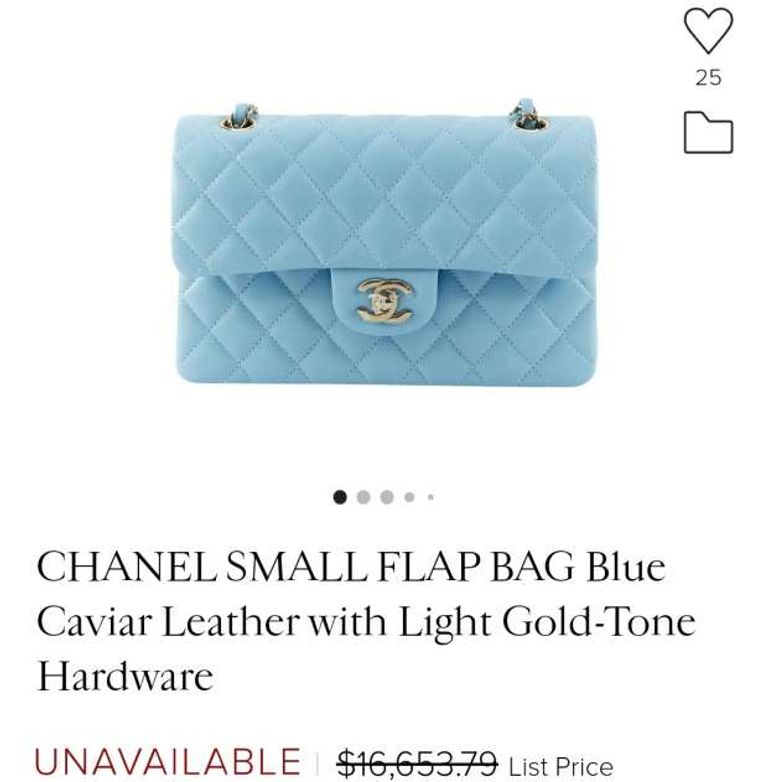Screen dimensions: 768x782
Task: Save the bag to a collection folder
Action: click(708, 133)
